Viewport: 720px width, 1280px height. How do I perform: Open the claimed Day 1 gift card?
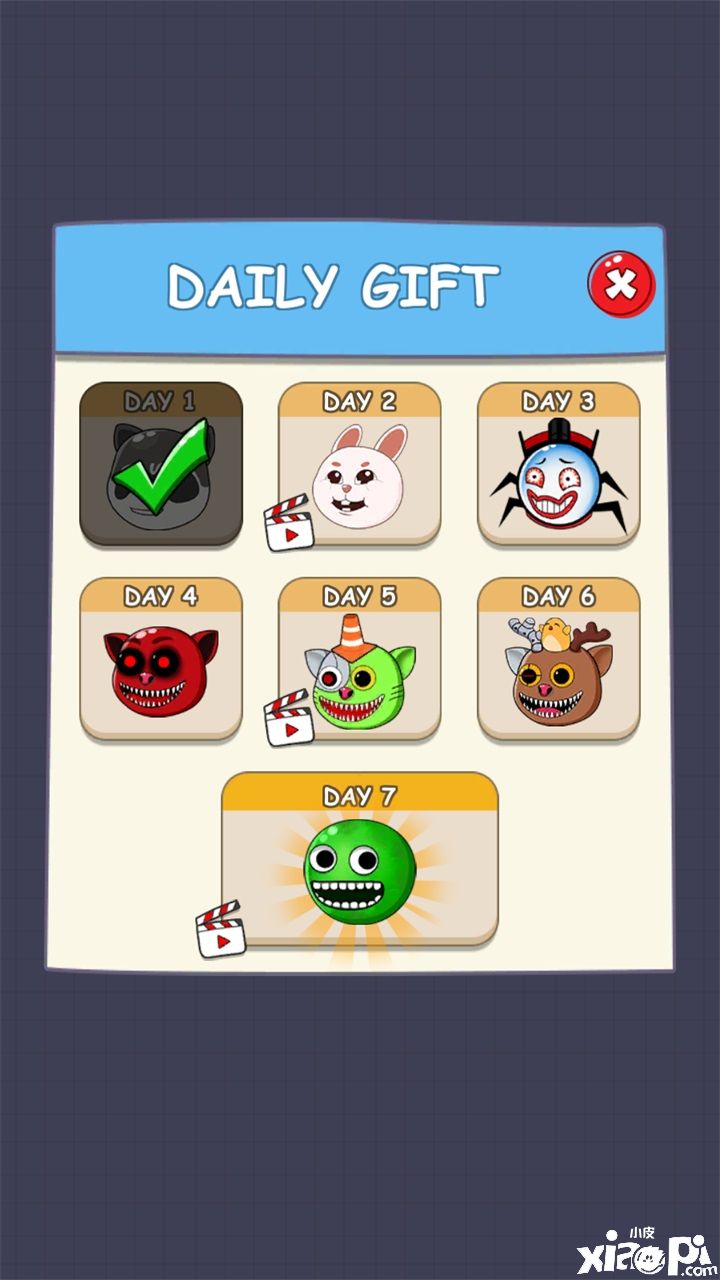coord(161,466)
